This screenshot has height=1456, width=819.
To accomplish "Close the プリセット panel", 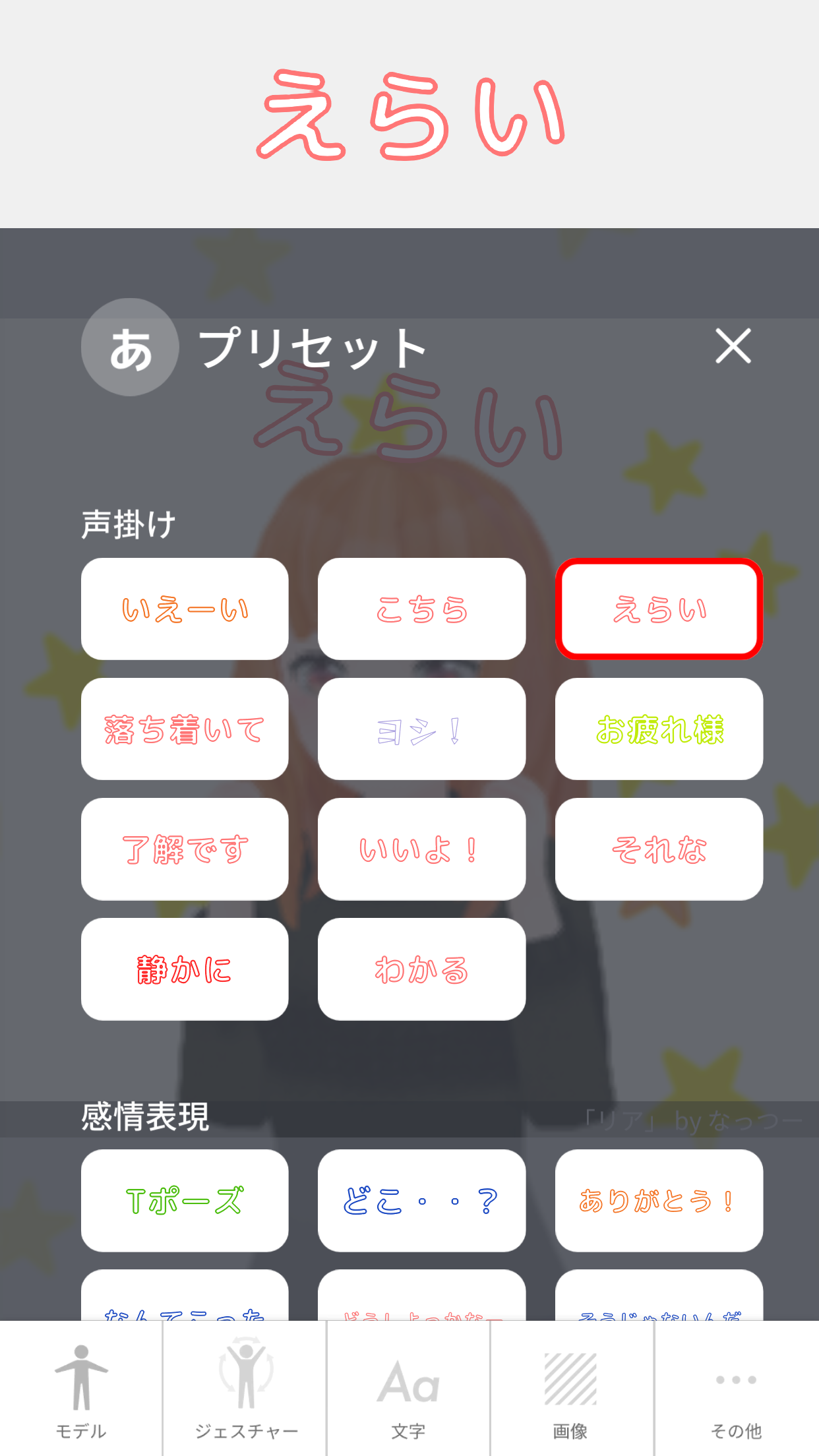I will click(x=733, y=346).
